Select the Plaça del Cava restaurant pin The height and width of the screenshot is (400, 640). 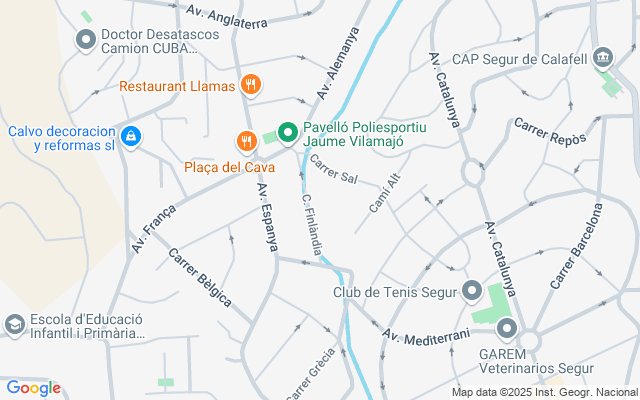point(244,141)
